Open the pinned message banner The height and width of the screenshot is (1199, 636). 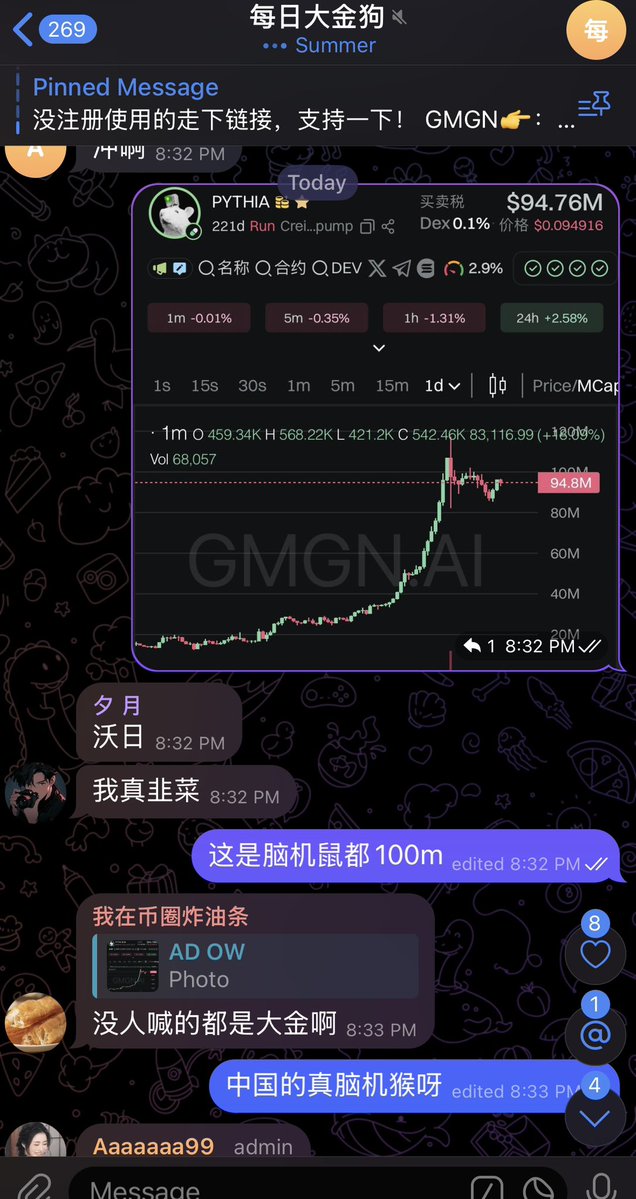coord(300,104)
